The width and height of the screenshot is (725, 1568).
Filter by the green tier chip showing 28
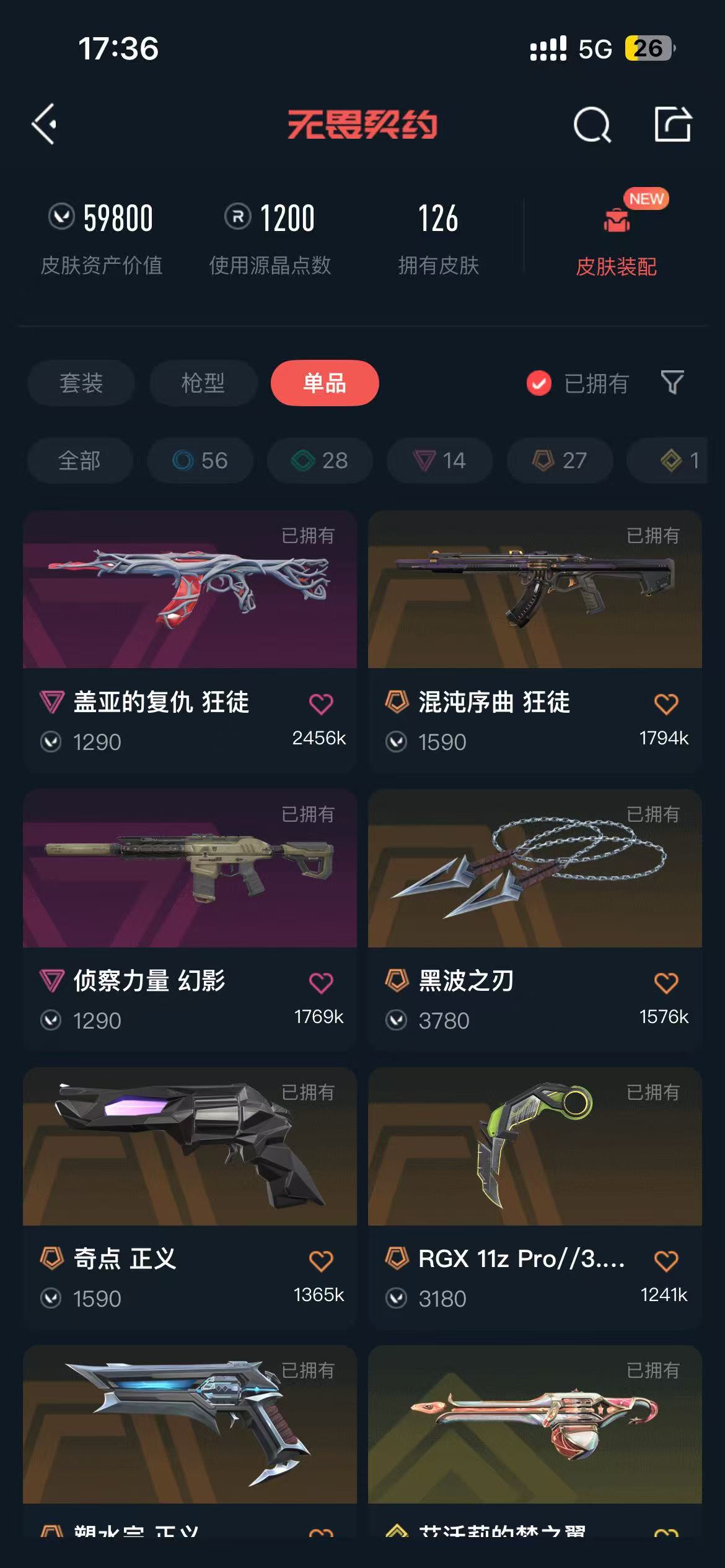click(x=320, y=461)
